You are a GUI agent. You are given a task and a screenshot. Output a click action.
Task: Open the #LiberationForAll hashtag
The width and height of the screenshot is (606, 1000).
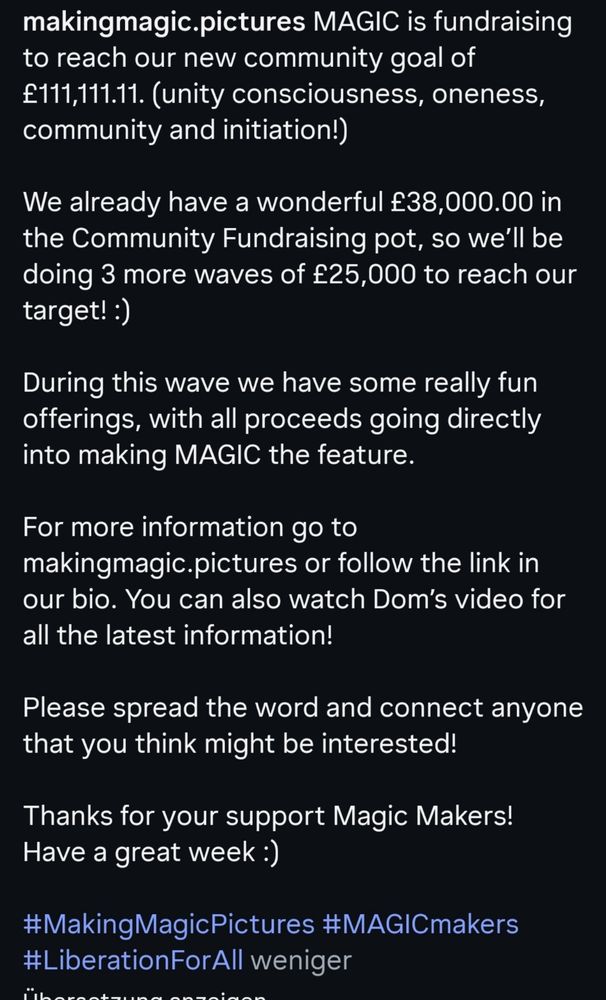click(x=132, y=960)
